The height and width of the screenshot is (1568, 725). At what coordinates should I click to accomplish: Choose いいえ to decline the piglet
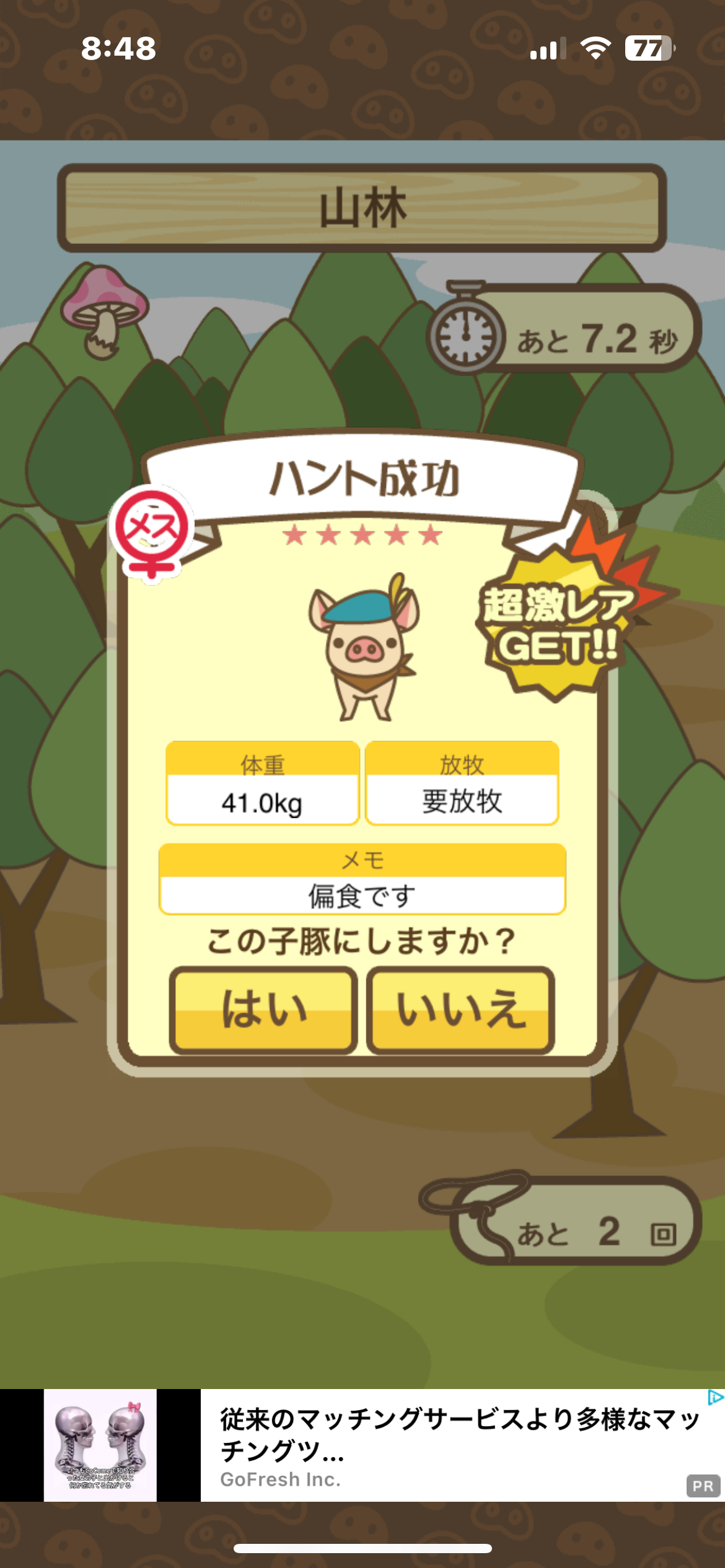tap(460, 1010)
